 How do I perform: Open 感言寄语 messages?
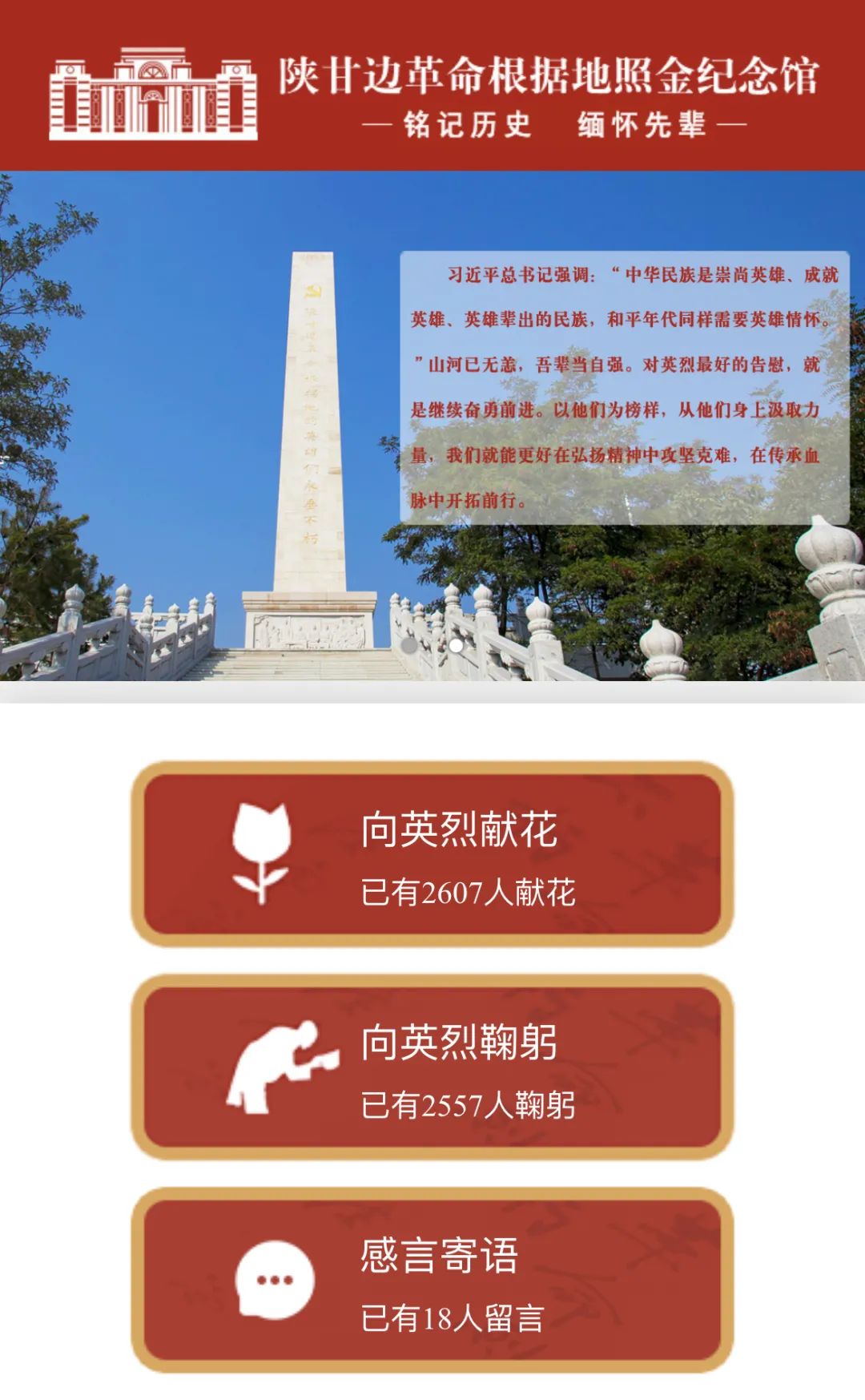tap(432, 1281)
